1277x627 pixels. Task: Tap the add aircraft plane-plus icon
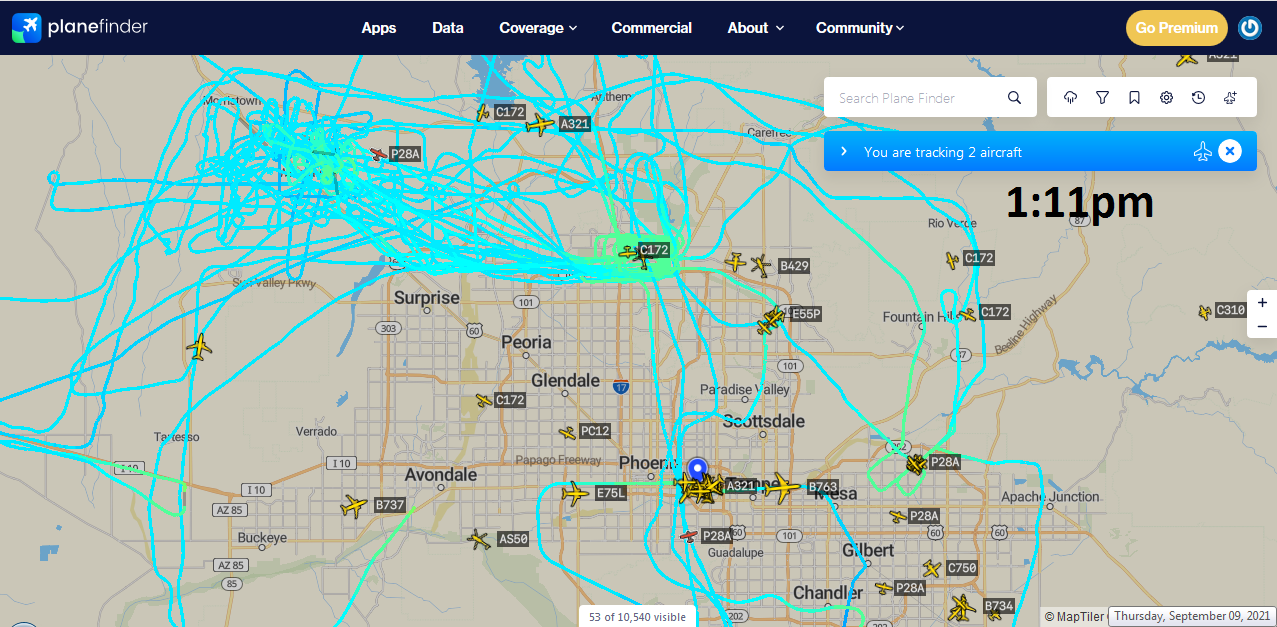(x=1230, y=98)
